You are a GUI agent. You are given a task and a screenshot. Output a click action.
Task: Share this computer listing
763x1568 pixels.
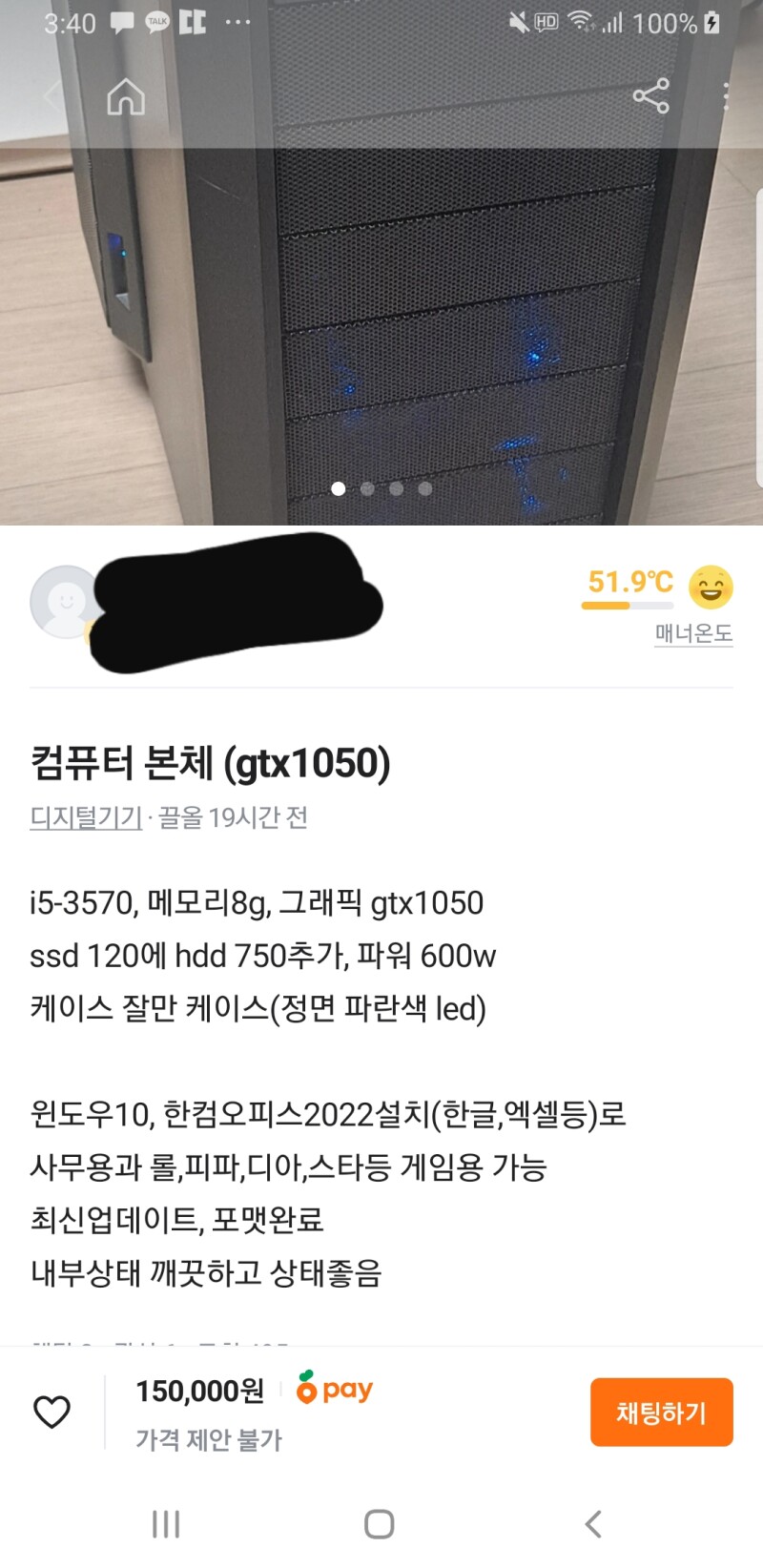tap(650, 96)
